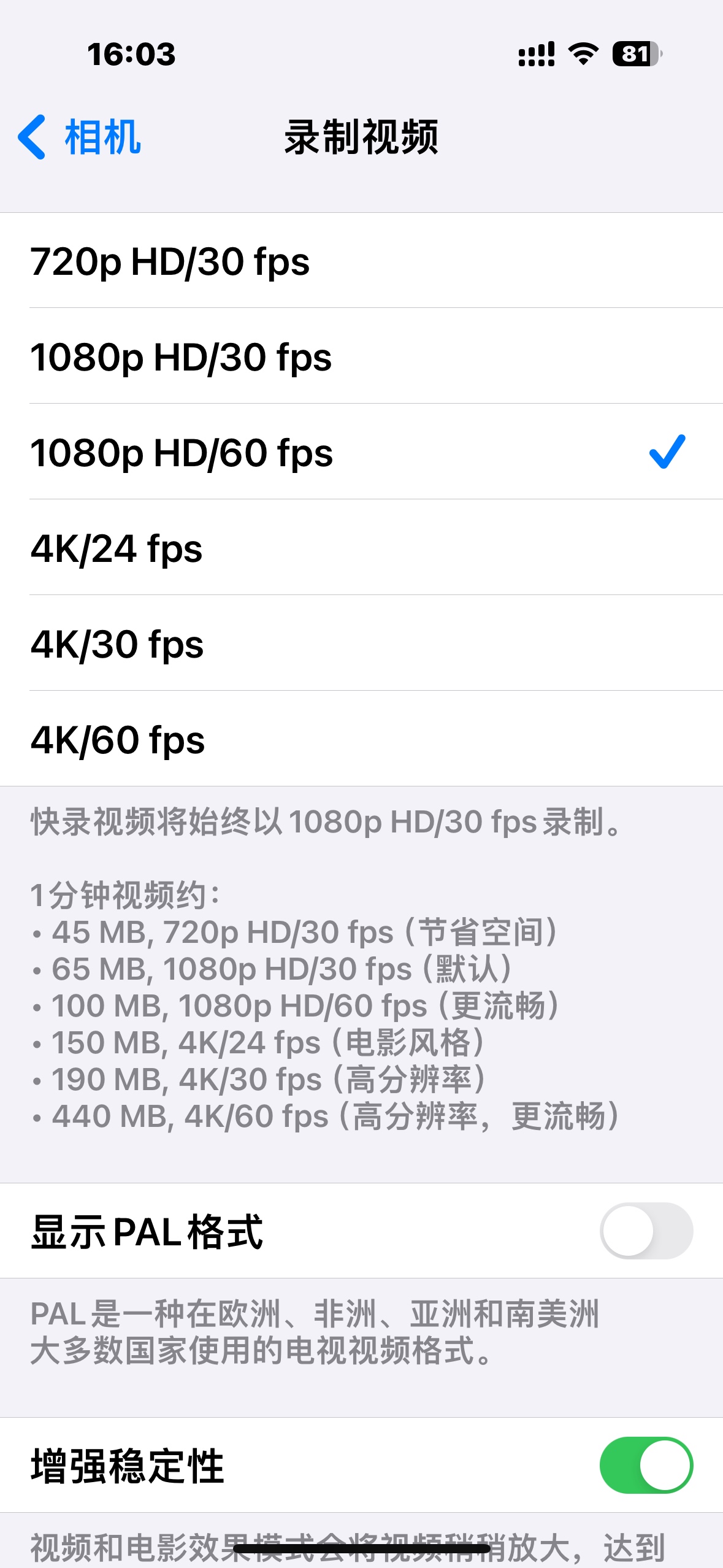Screen dimensions: 723x1568
Task: Enable the 显示 PAL 格式 switch
Action: pos(646,1231)
